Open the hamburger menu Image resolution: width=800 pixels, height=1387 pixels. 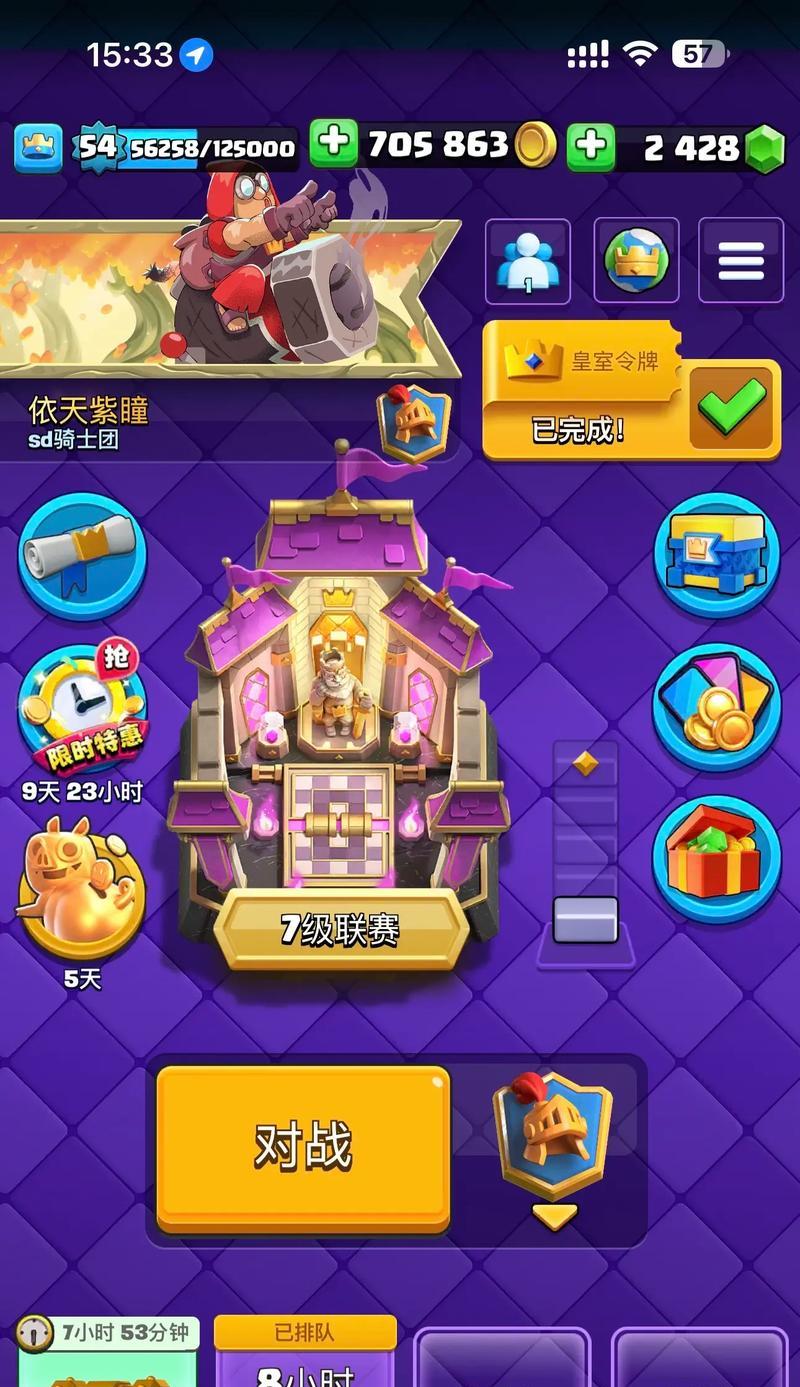point(740,261)
